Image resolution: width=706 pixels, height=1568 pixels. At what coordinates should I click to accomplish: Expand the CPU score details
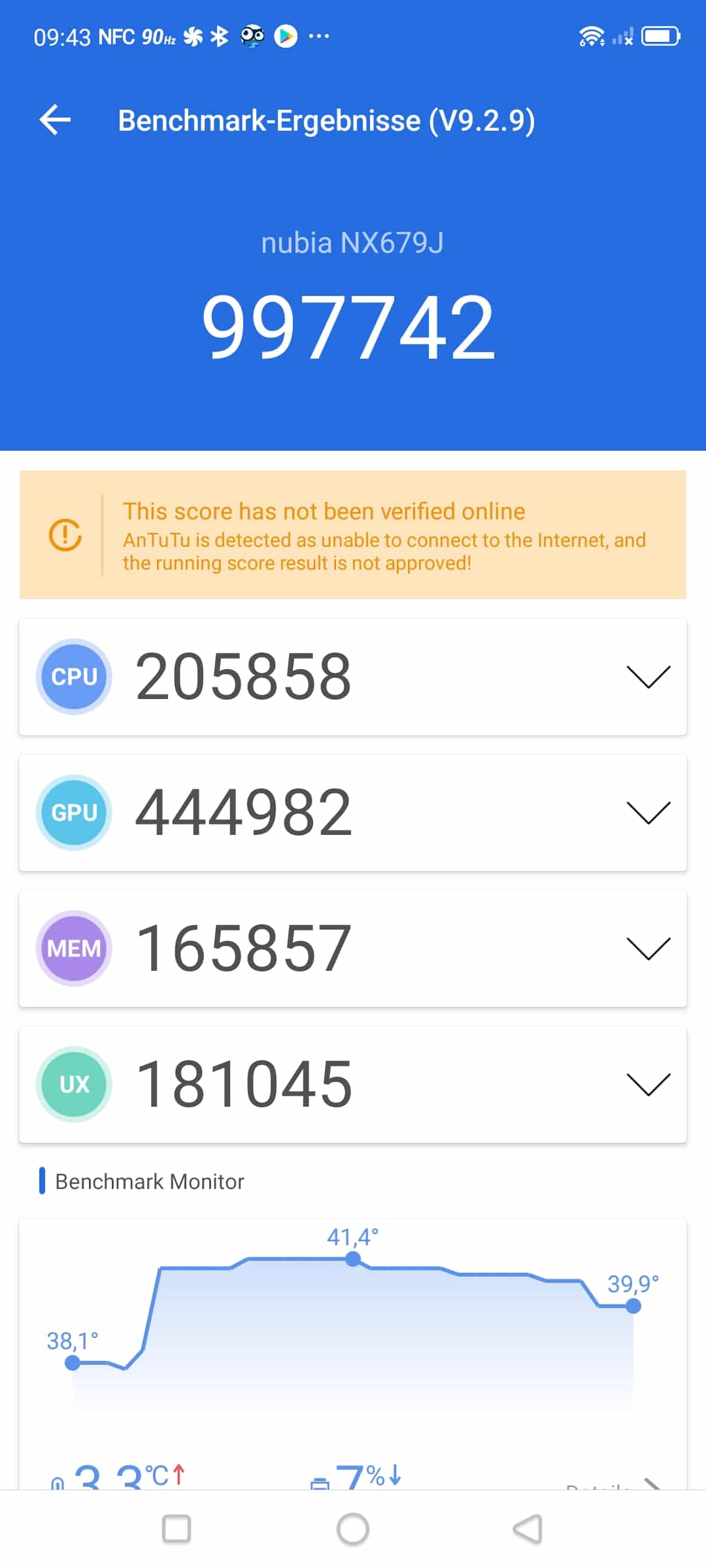[648, 677]
